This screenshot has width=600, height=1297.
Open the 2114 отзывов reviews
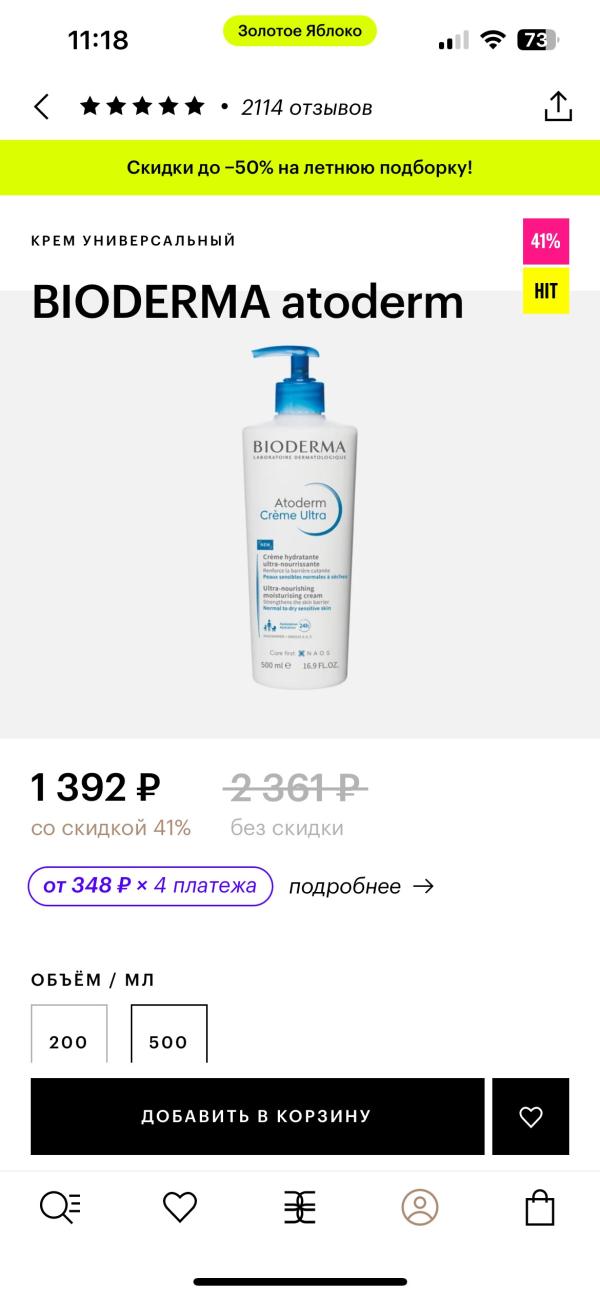coord(306,107)
